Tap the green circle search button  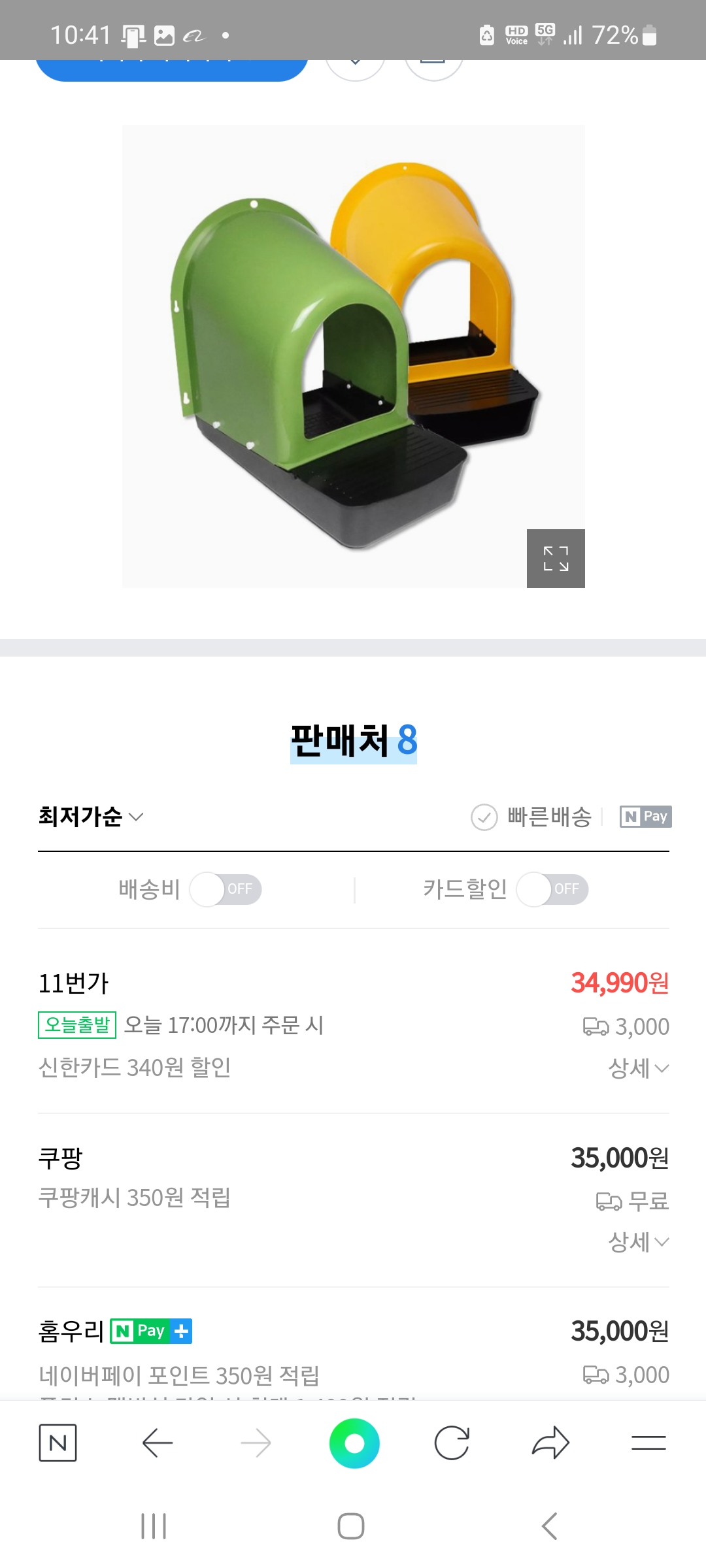point(354,1443)
